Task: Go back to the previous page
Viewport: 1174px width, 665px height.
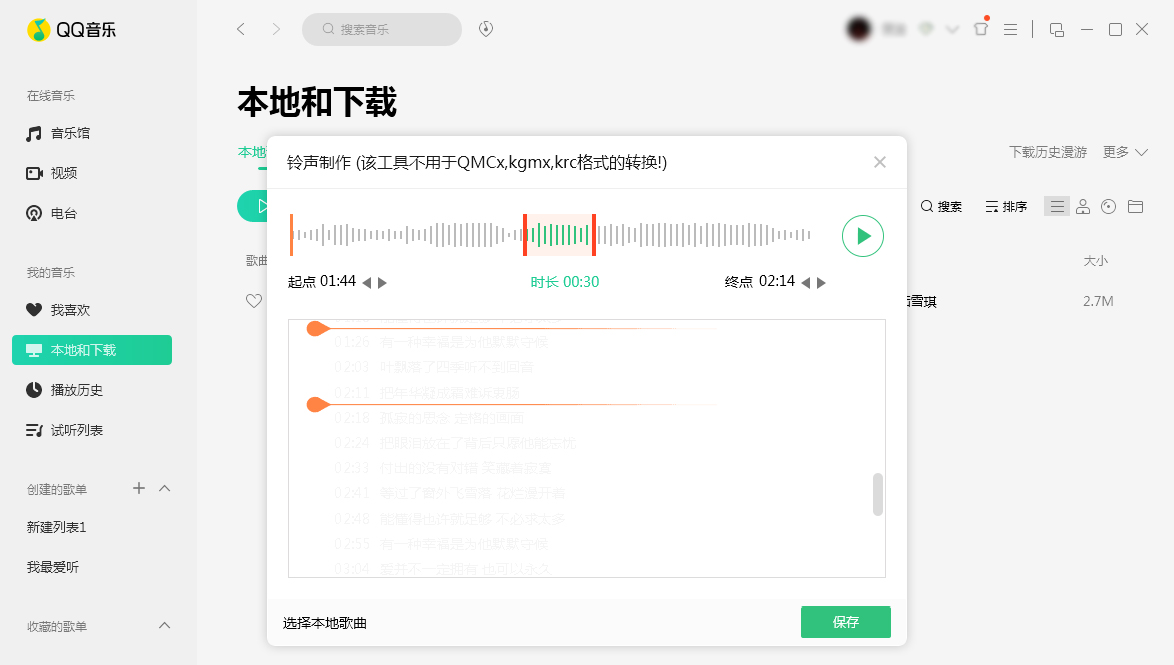Action: point(240,29)
